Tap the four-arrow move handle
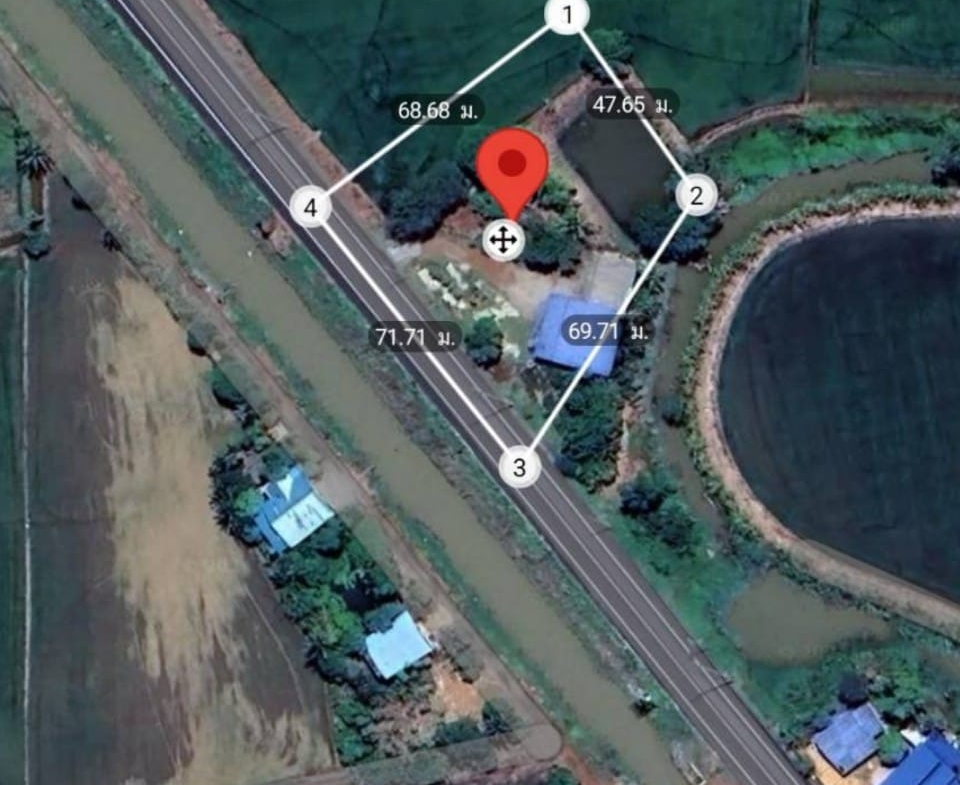 [x=502, y=240]
